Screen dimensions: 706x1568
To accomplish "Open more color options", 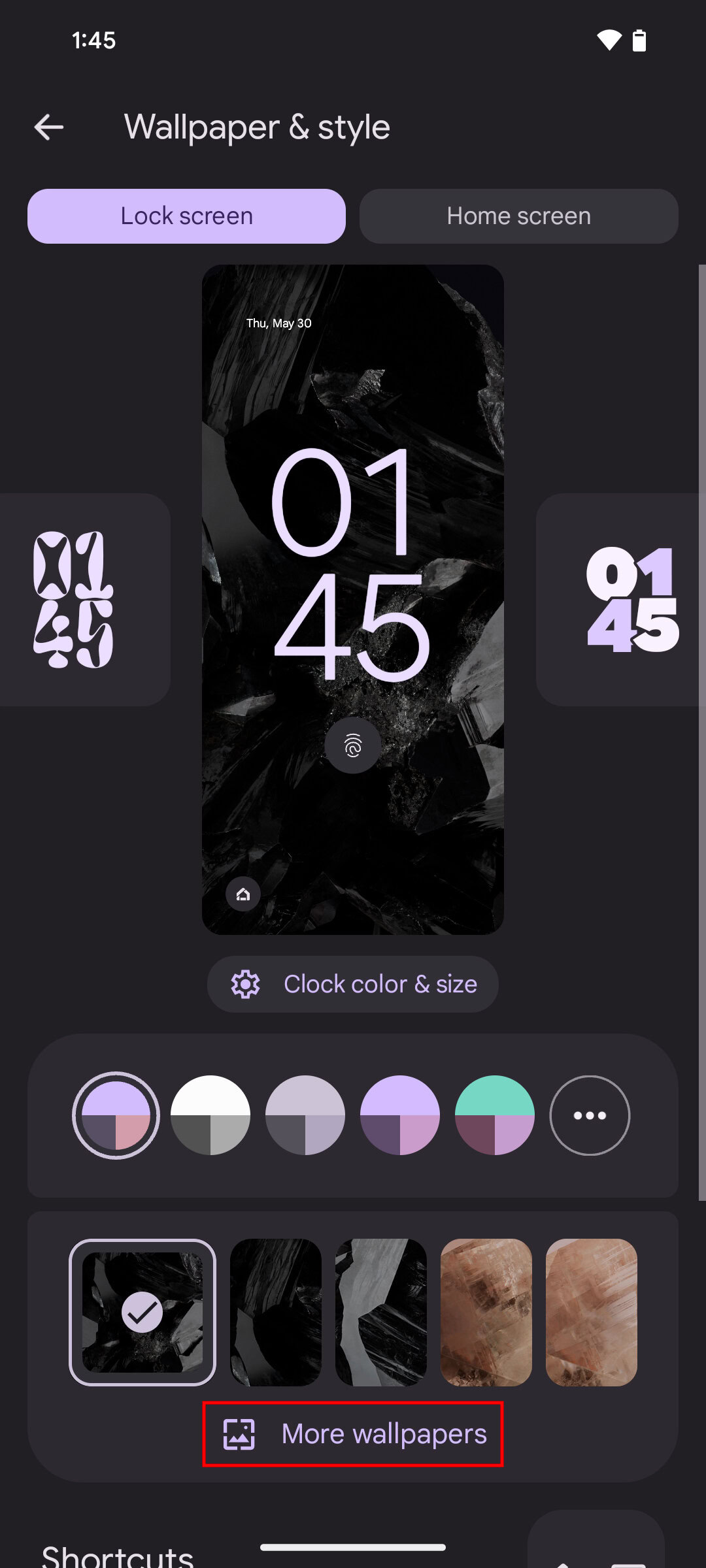I will [590, 1115].
